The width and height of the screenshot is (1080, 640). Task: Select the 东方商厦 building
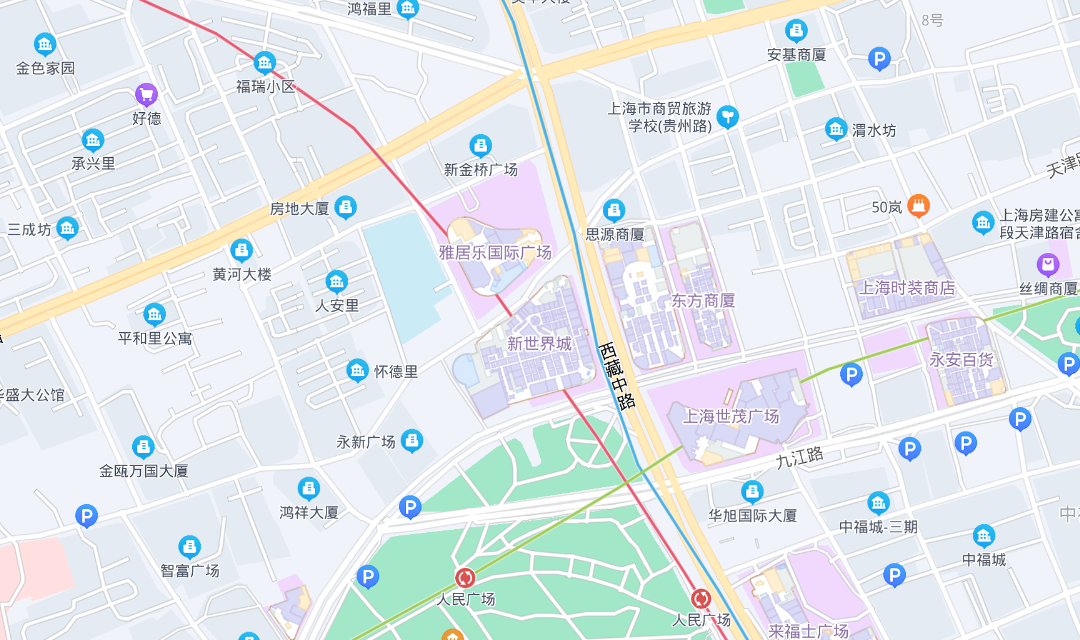coord(703,300)
